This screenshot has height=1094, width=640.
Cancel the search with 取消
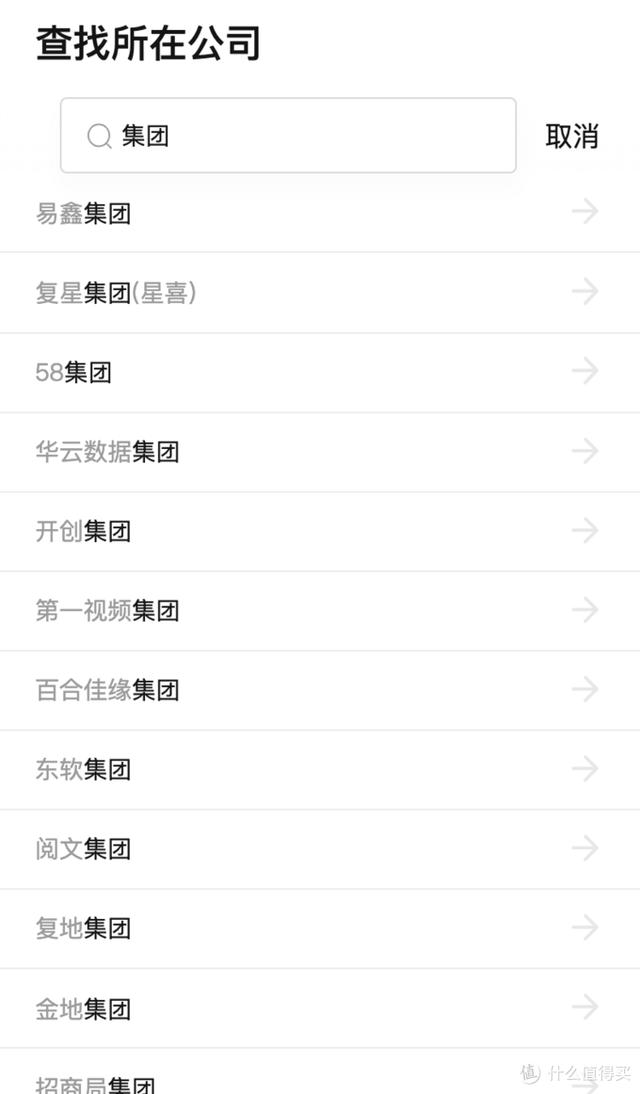571,136
